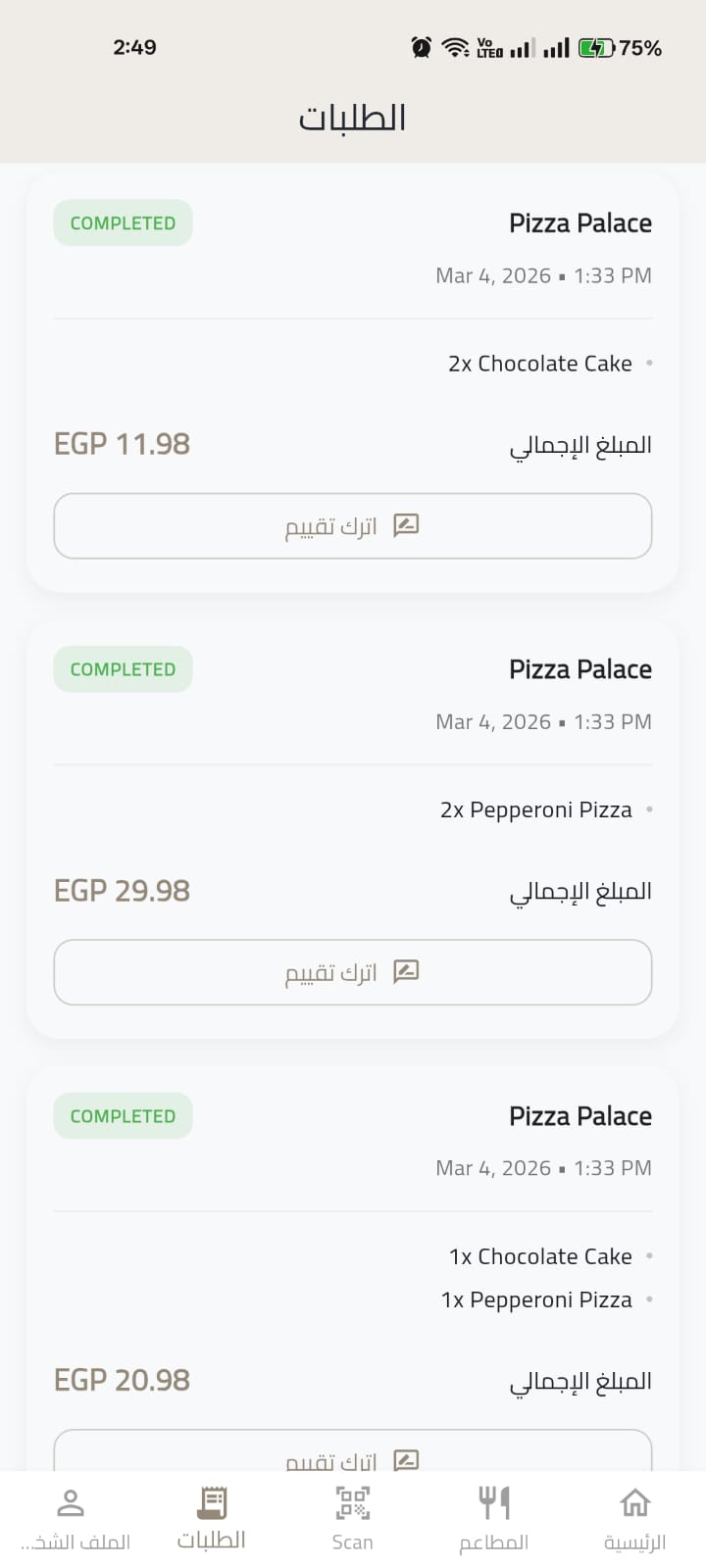
Task: Select the home icon labeled الرئيسية
Action: [x=634, y=1501]
